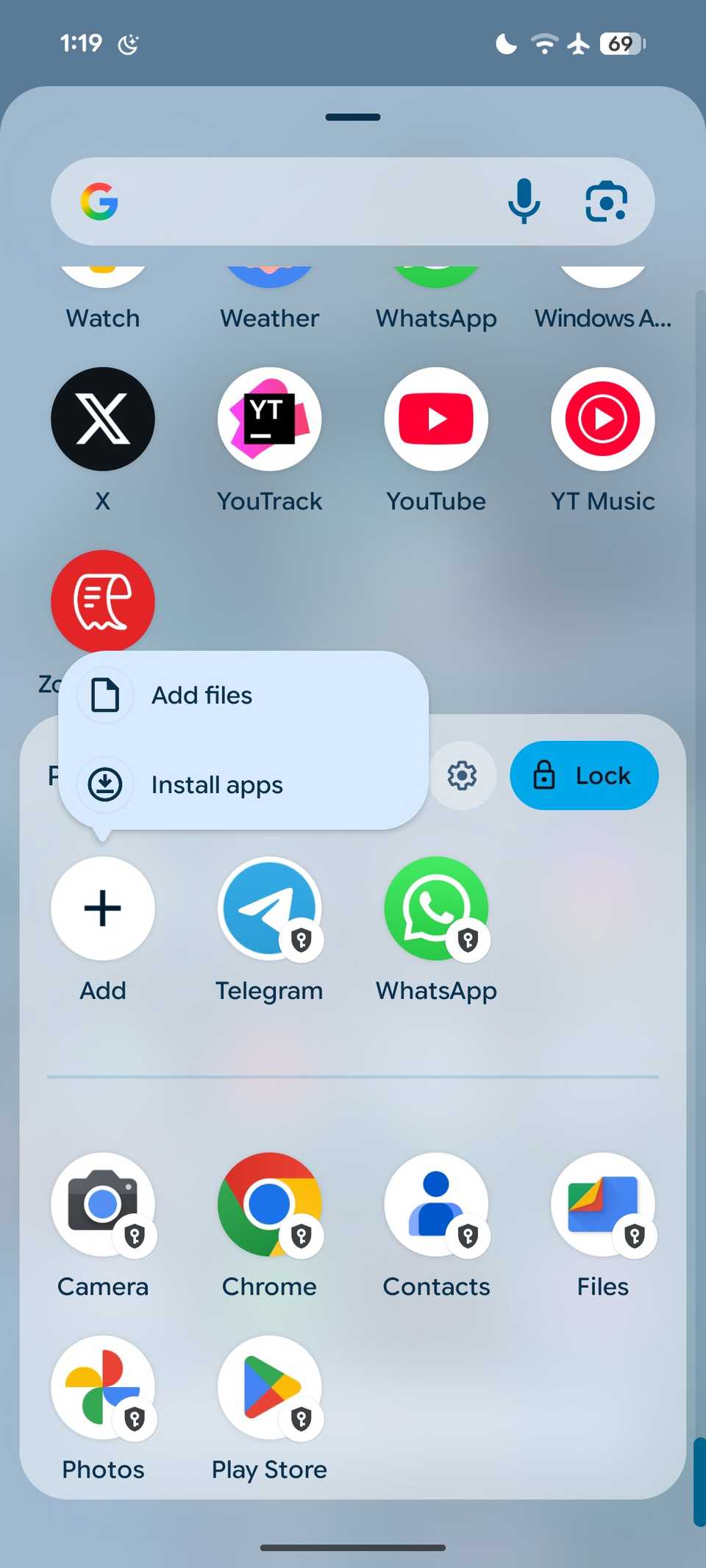Choose Install apps option
Image resolution: width=706 pixels, height=1568 pixels.
pos(216,784)
